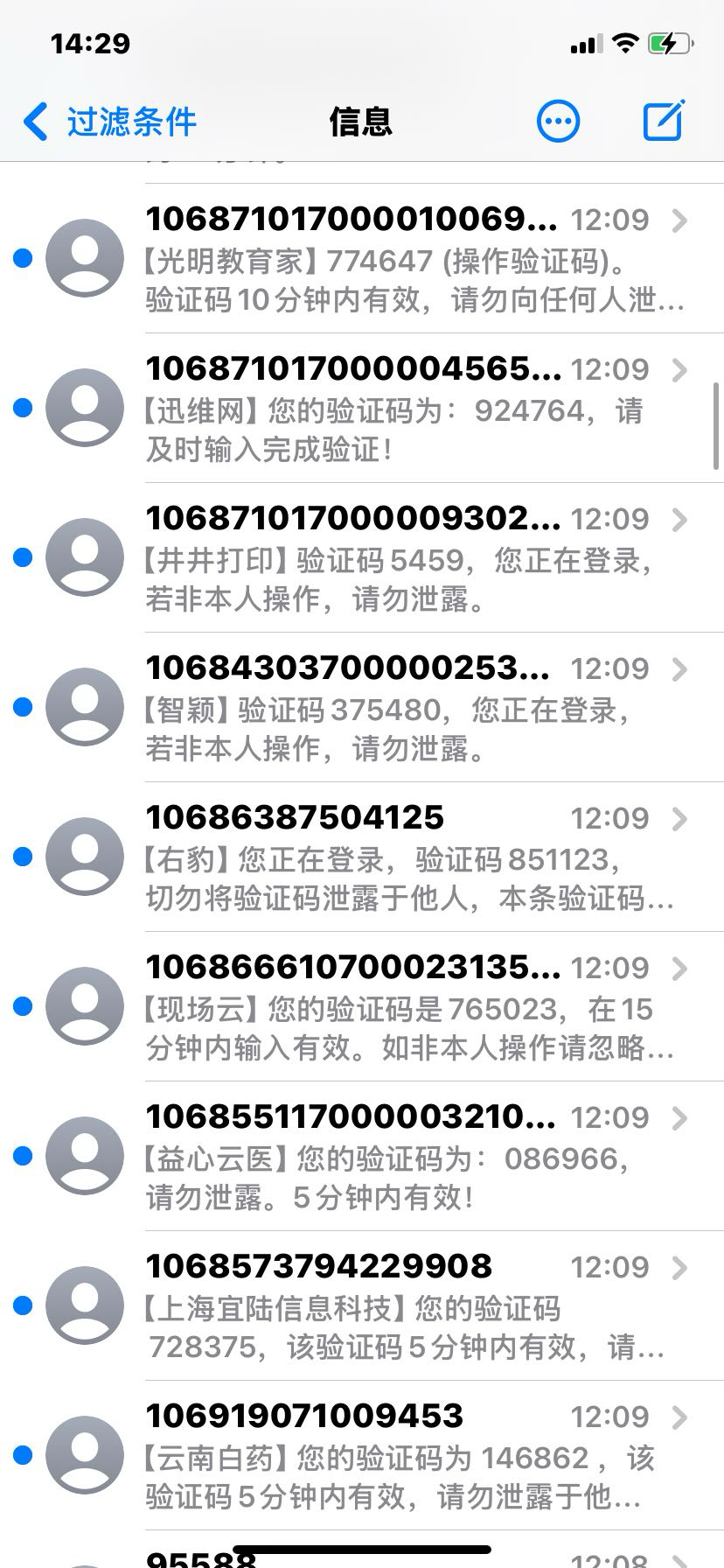Open the 上海宜陆信息科技 message
This screenshot has height=1568, width=724.
tap(411, 1306)
